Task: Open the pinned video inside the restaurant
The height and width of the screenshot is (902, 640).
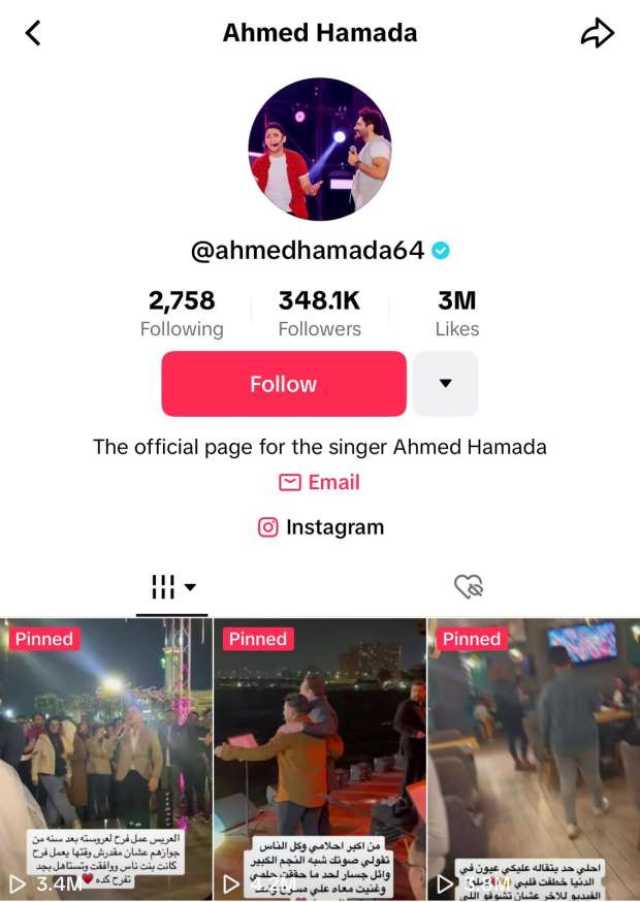Action: click(534, 758)
